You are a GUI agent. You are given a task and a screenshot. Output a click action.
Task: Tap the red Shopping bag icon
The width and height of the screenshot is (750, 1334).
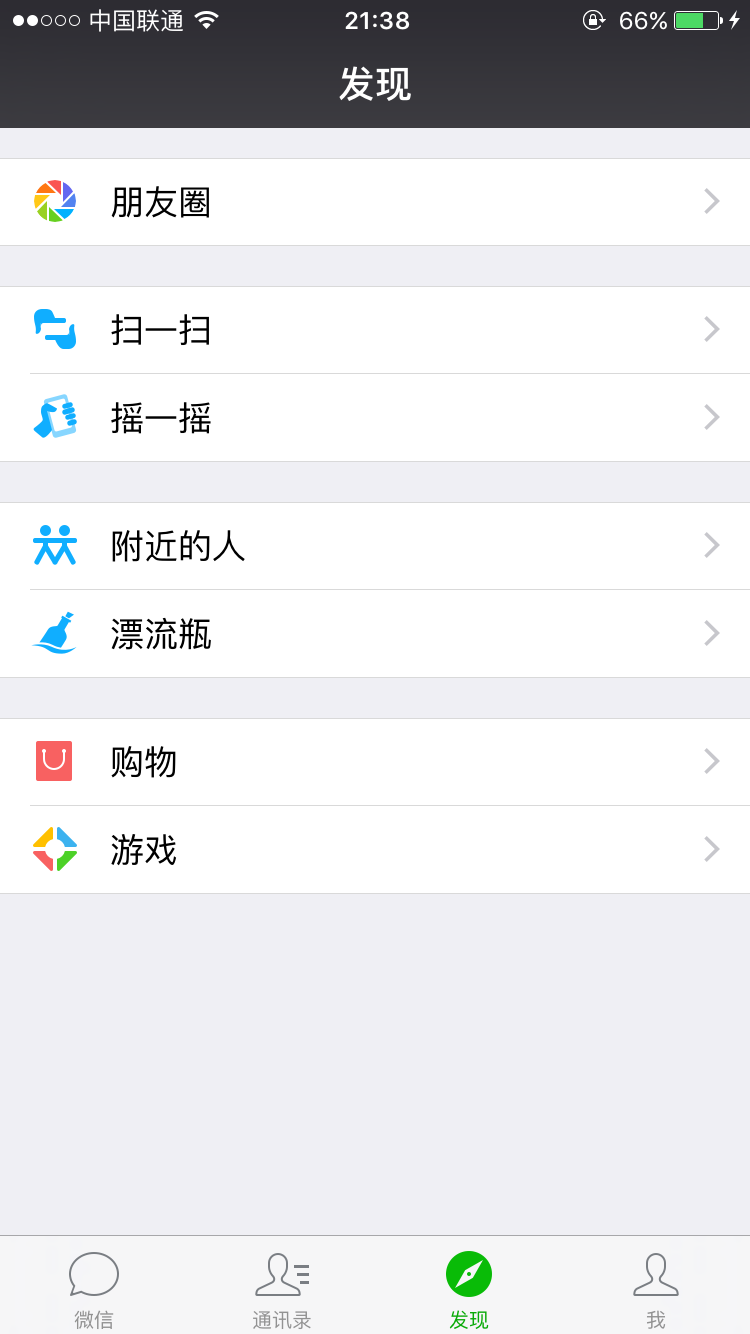click(54, 761)
